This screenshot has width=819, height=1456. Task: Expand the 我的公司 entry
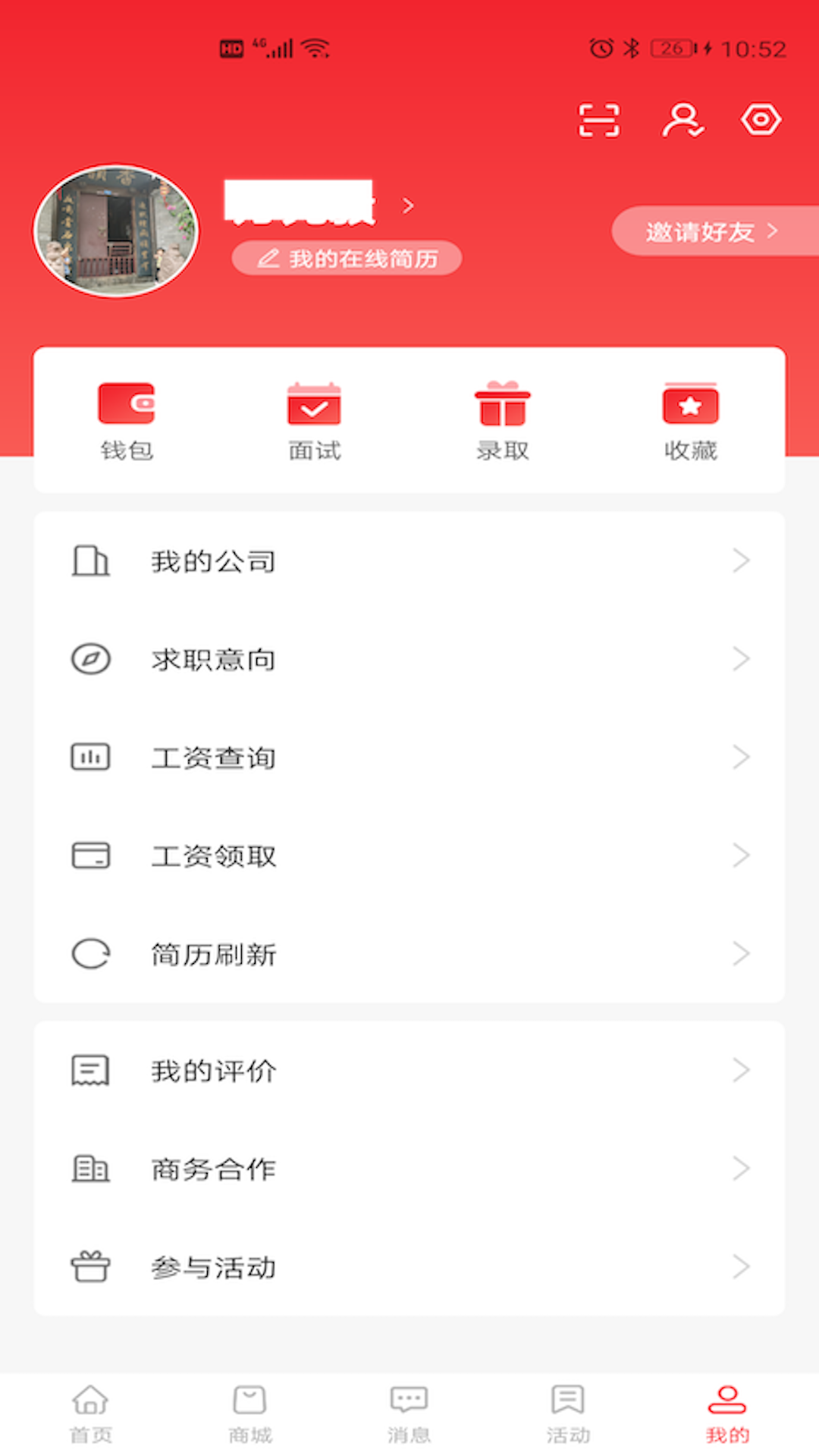(x=409, y=561)
